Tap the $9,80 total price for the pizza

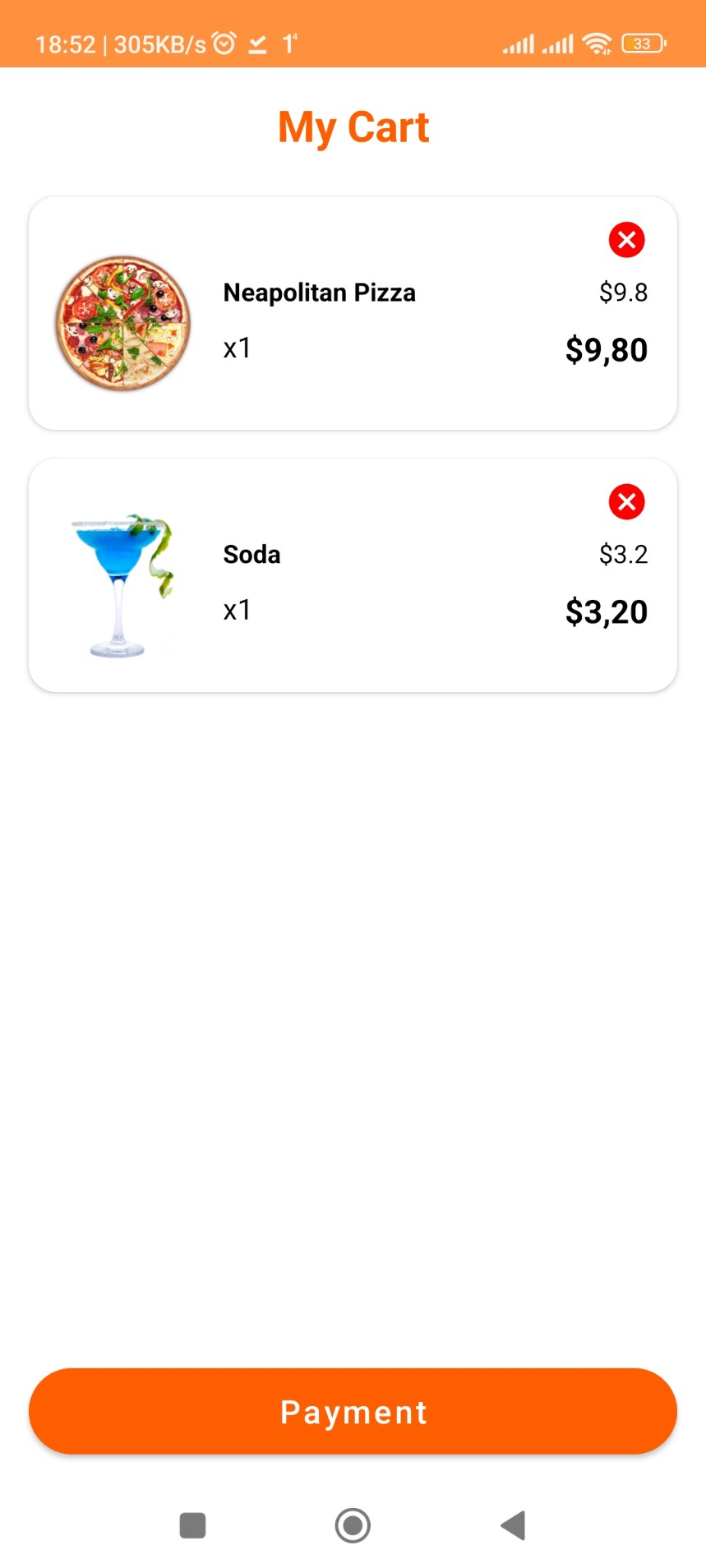coord(606,349)
